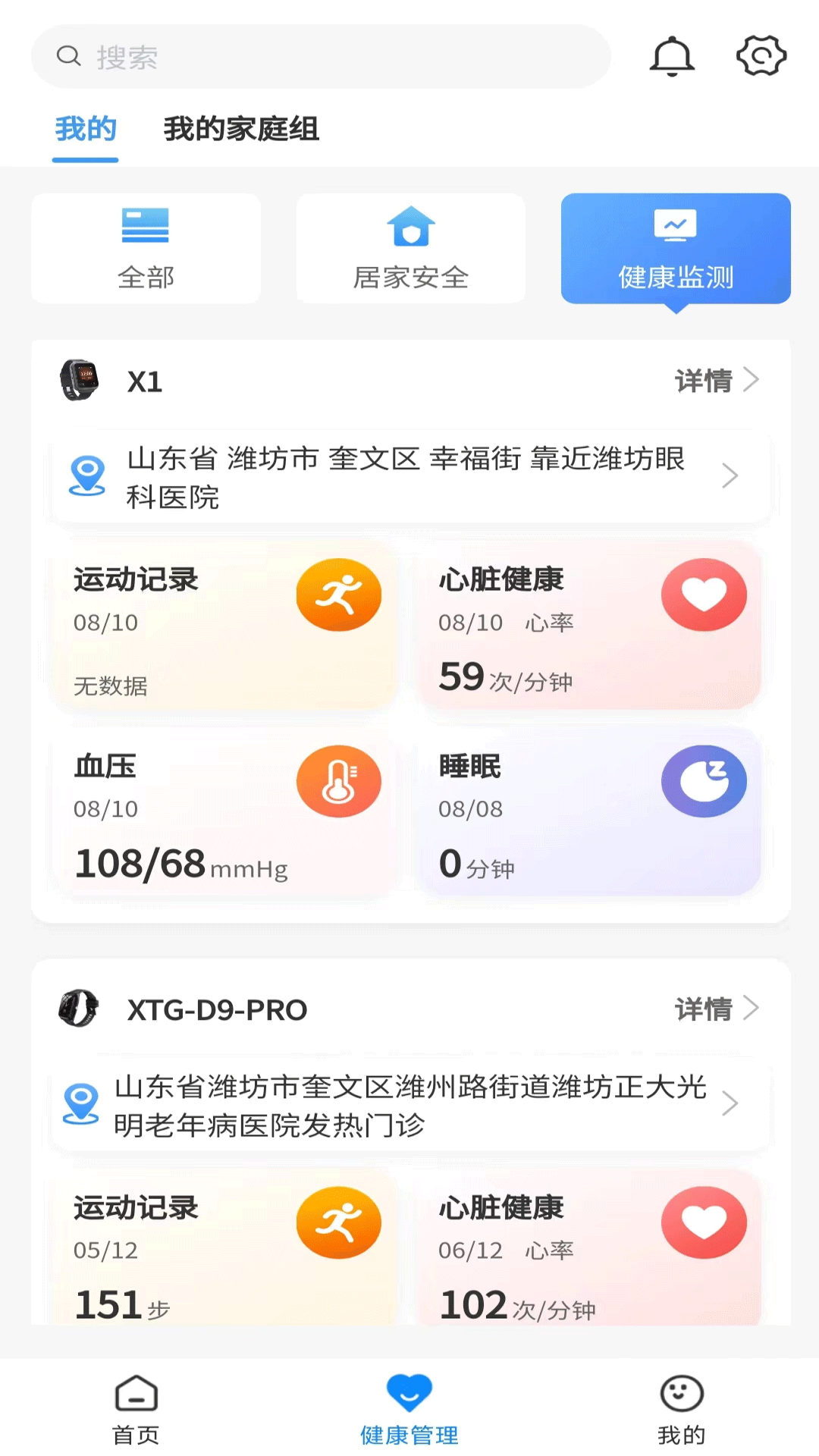Open the settings gear
819x1456 pixels.
(x=761, y=55)
